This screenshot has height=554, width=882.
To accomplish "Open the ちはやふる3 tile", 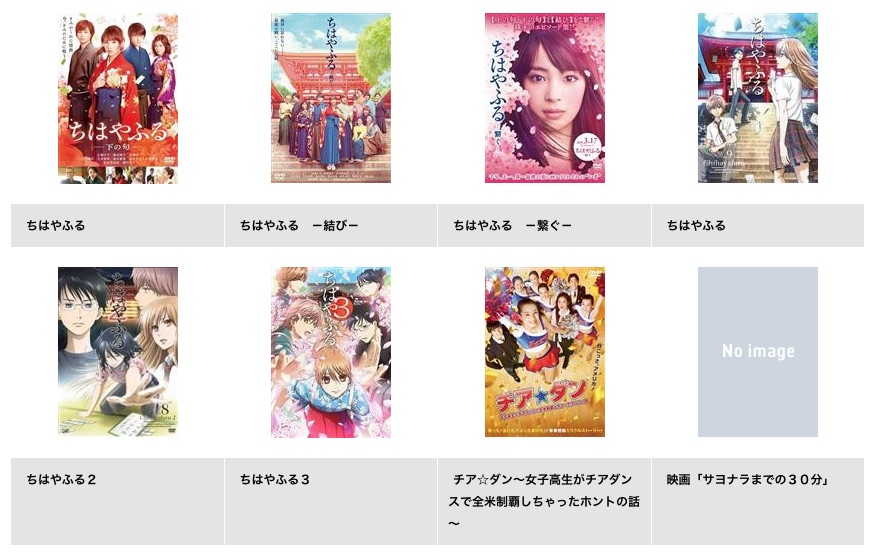I will [x=331, y=352].
